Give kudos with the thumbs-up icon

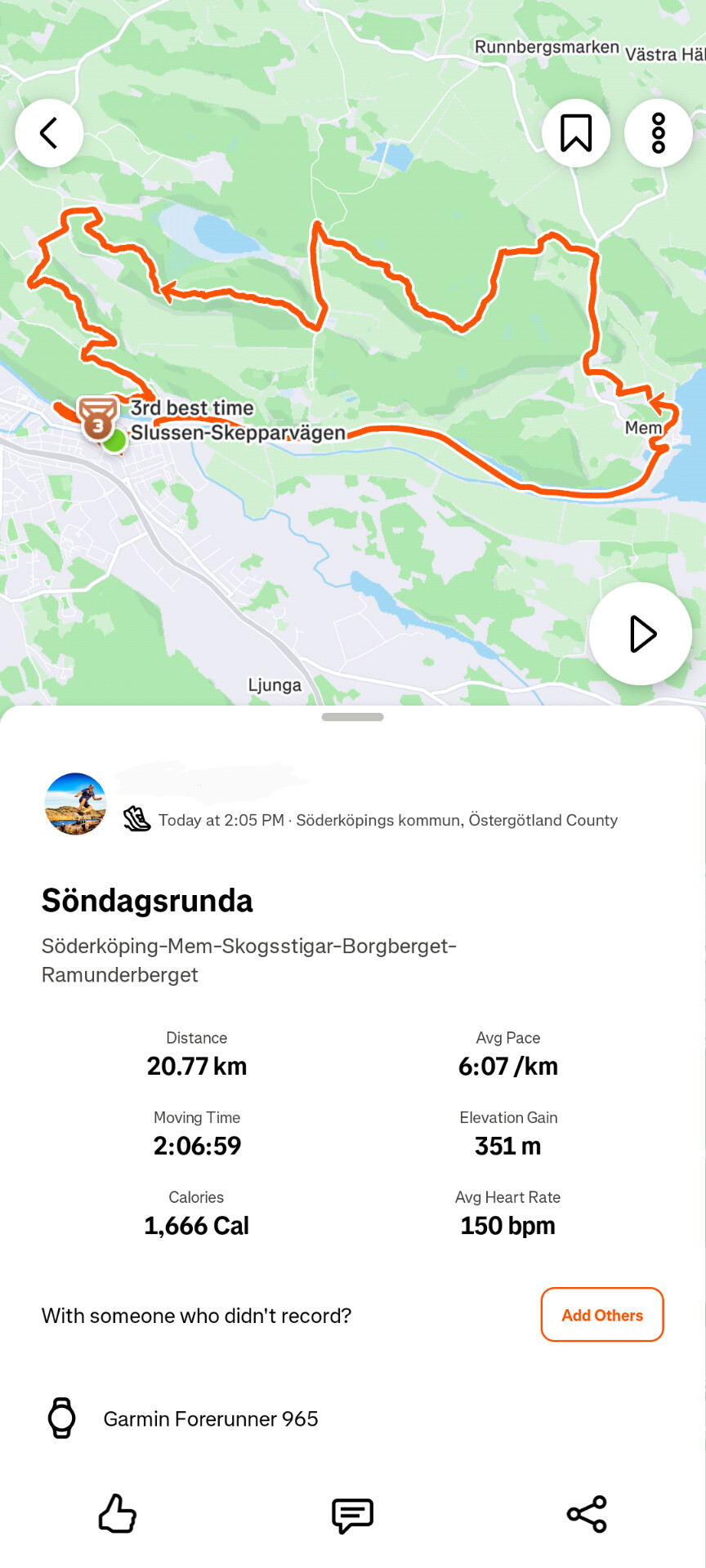[118, 1514]
